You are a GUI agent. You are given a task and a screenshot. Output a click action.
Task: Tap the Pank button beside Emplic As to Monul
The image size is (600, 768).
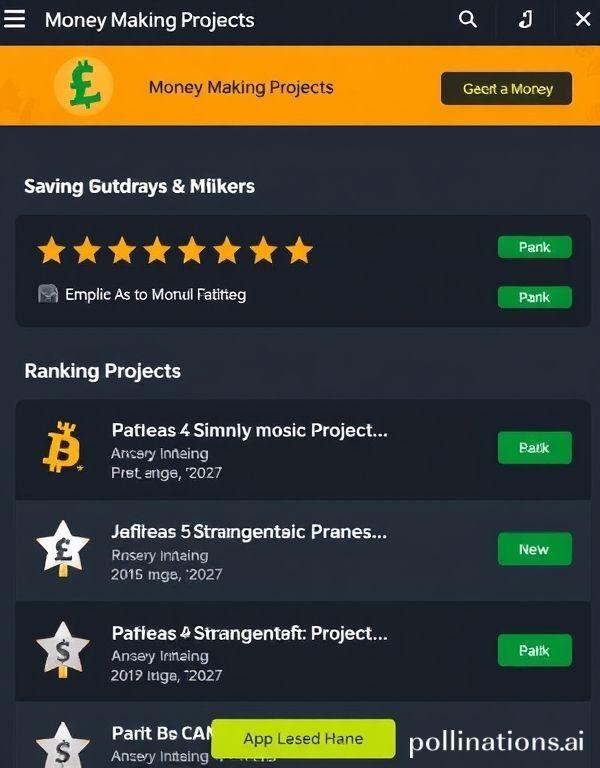tap(534, 297)
